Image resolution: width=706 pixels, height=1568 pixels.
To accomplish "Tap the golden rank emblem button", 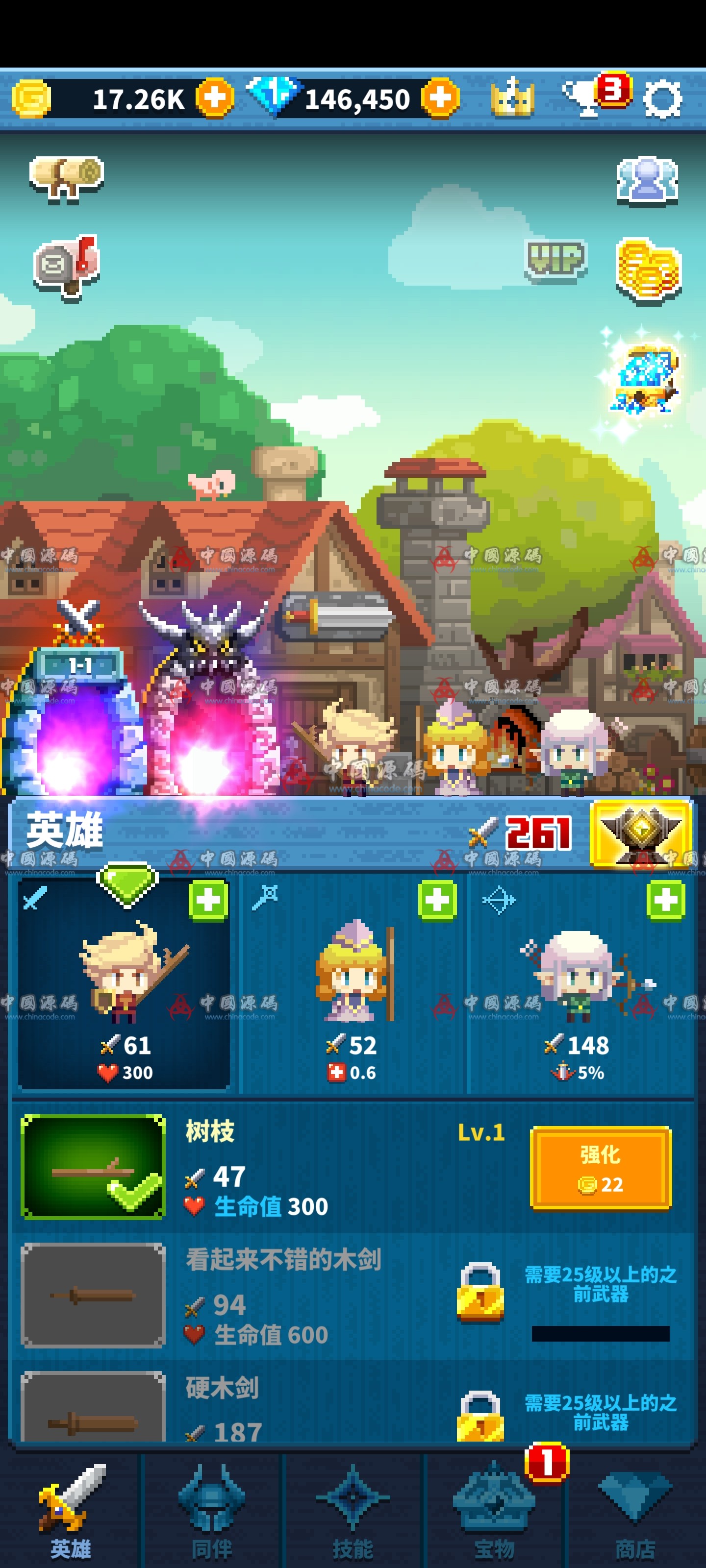I will pos(641,833).
